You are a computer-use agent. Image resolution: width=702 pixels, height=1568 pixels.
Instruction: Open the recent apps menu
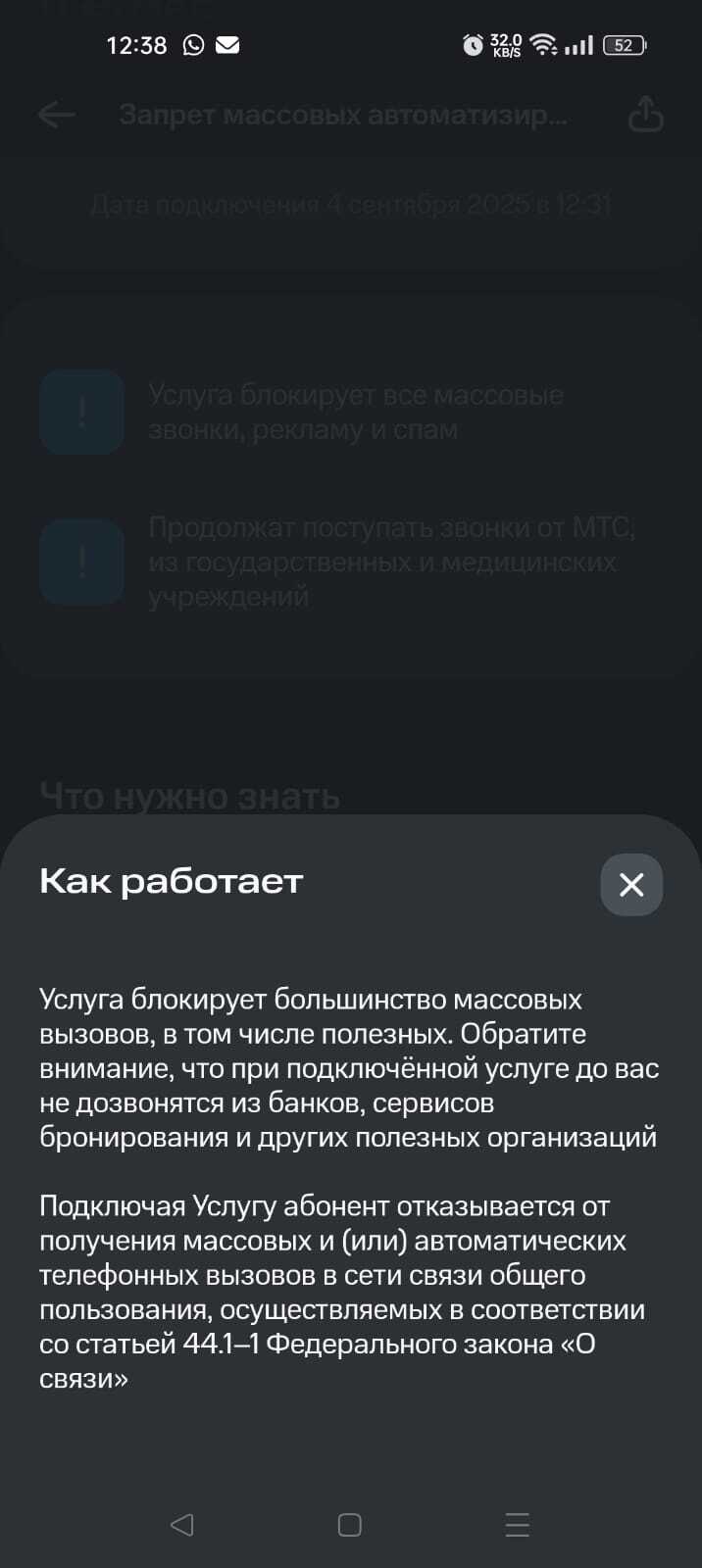tap(518, 1525)
